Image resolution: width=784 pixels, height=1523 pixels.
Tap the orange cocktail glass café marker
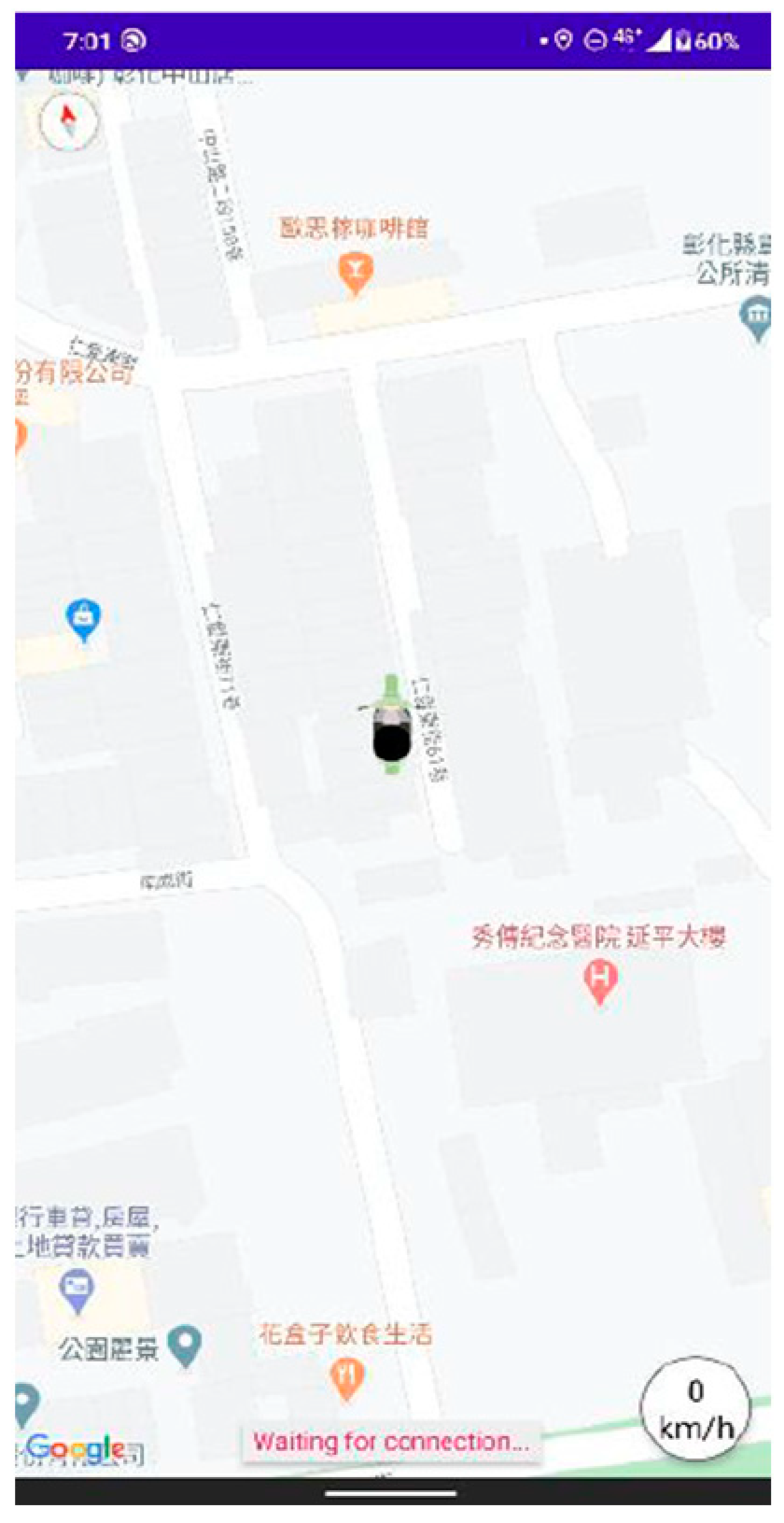click(x=355, y=272)
